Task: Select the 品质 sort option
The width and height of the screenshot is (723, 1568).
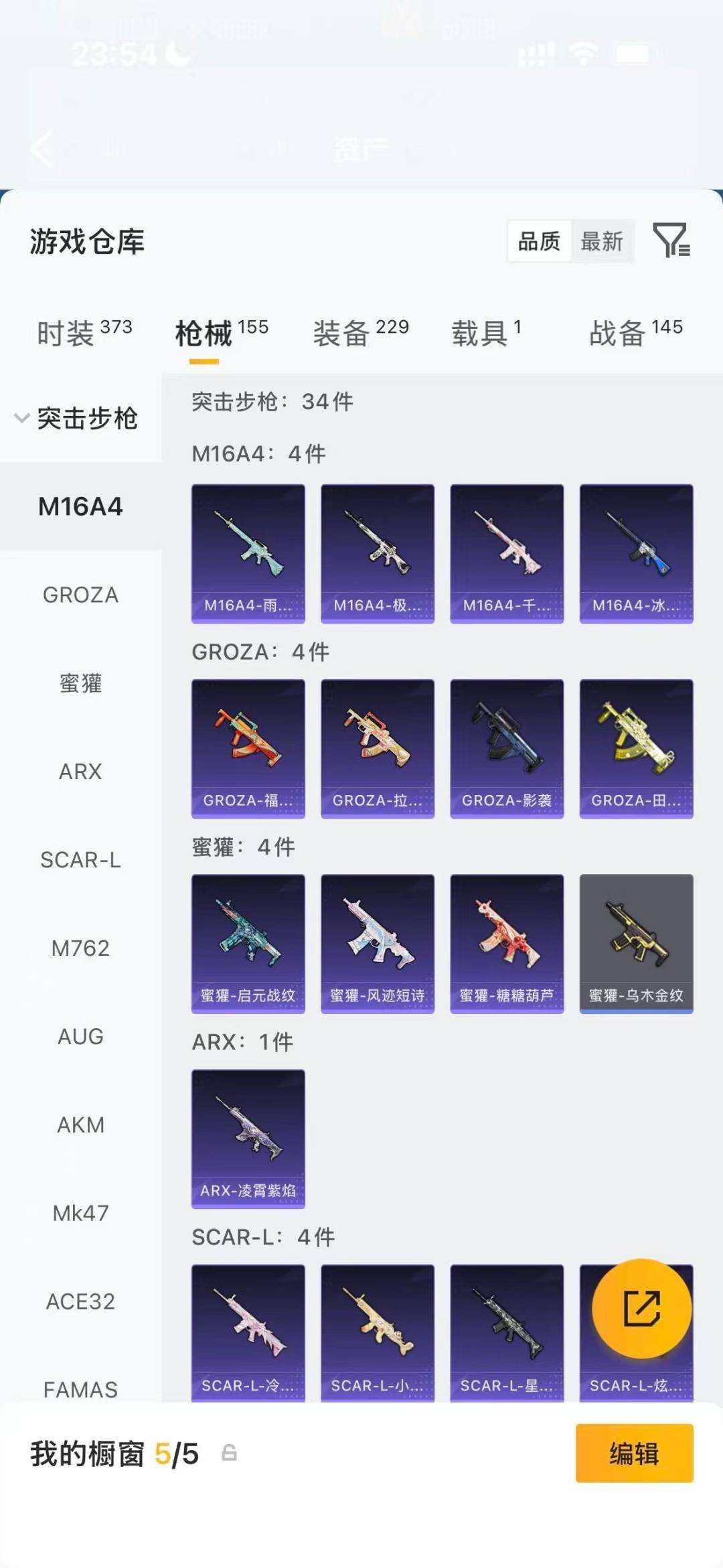Action: point(539,241)
